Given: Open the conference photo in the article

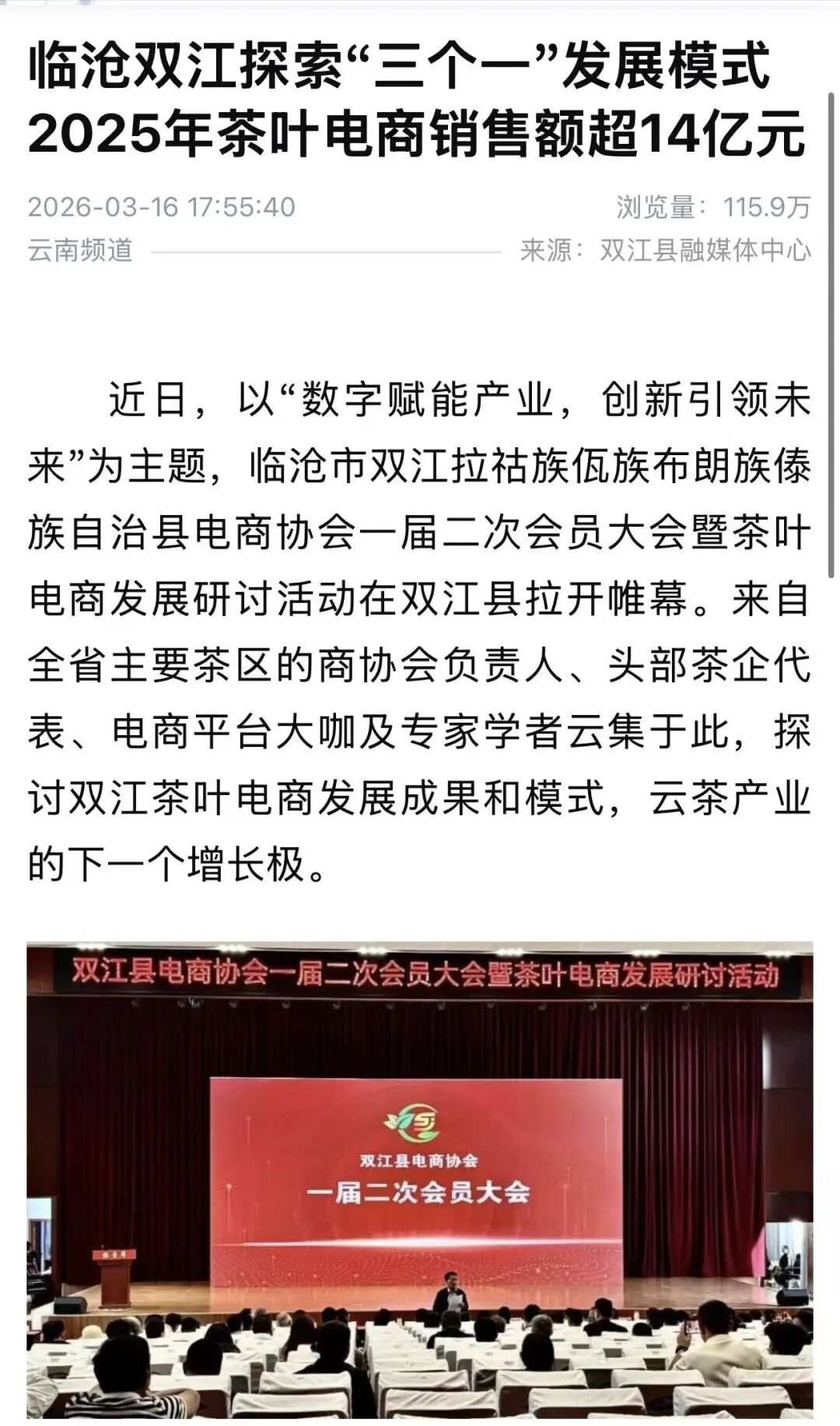Looking at the screenshot, I should click(420, 1182).
